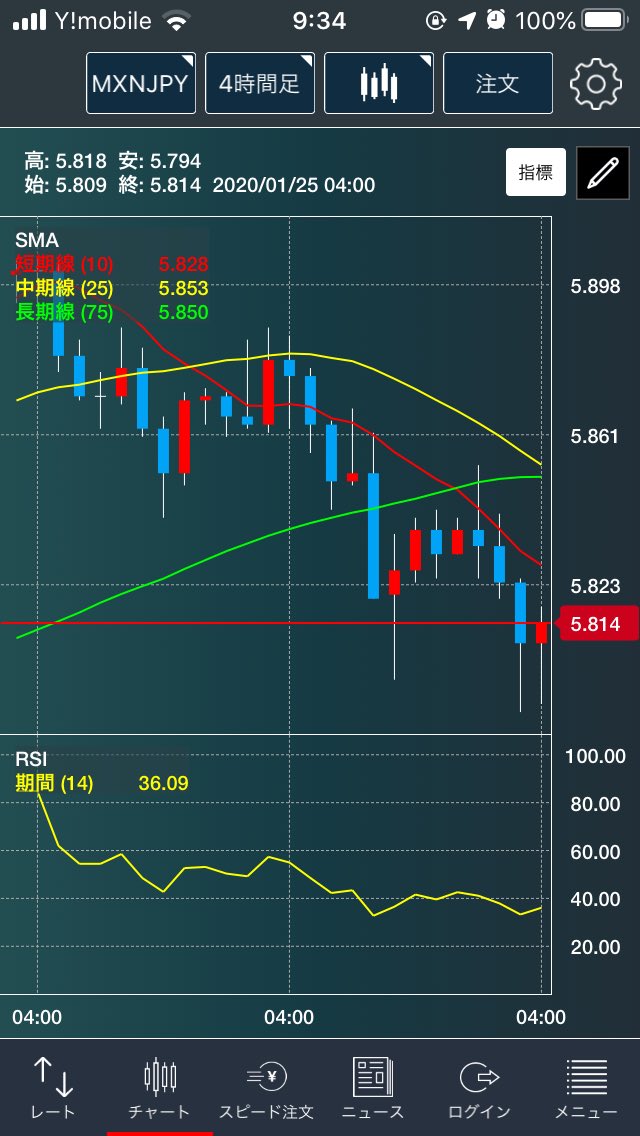Change the 4時間足 timeframe
Image resolution: width=640 pixels, height=1136 pixels.
(259, 83)
